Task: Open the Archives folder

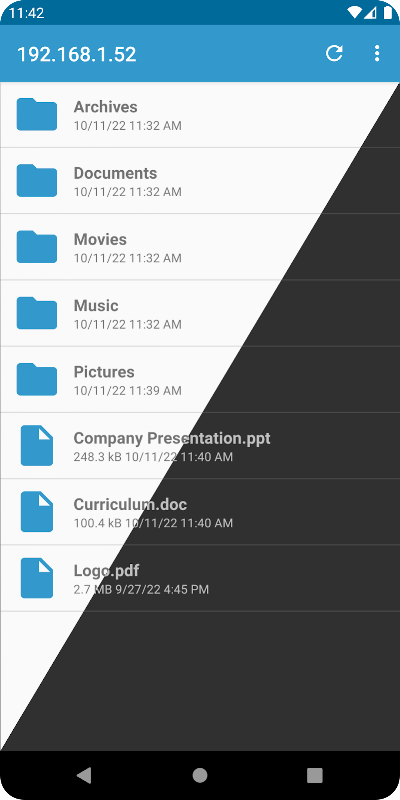Action: [200, 115]
